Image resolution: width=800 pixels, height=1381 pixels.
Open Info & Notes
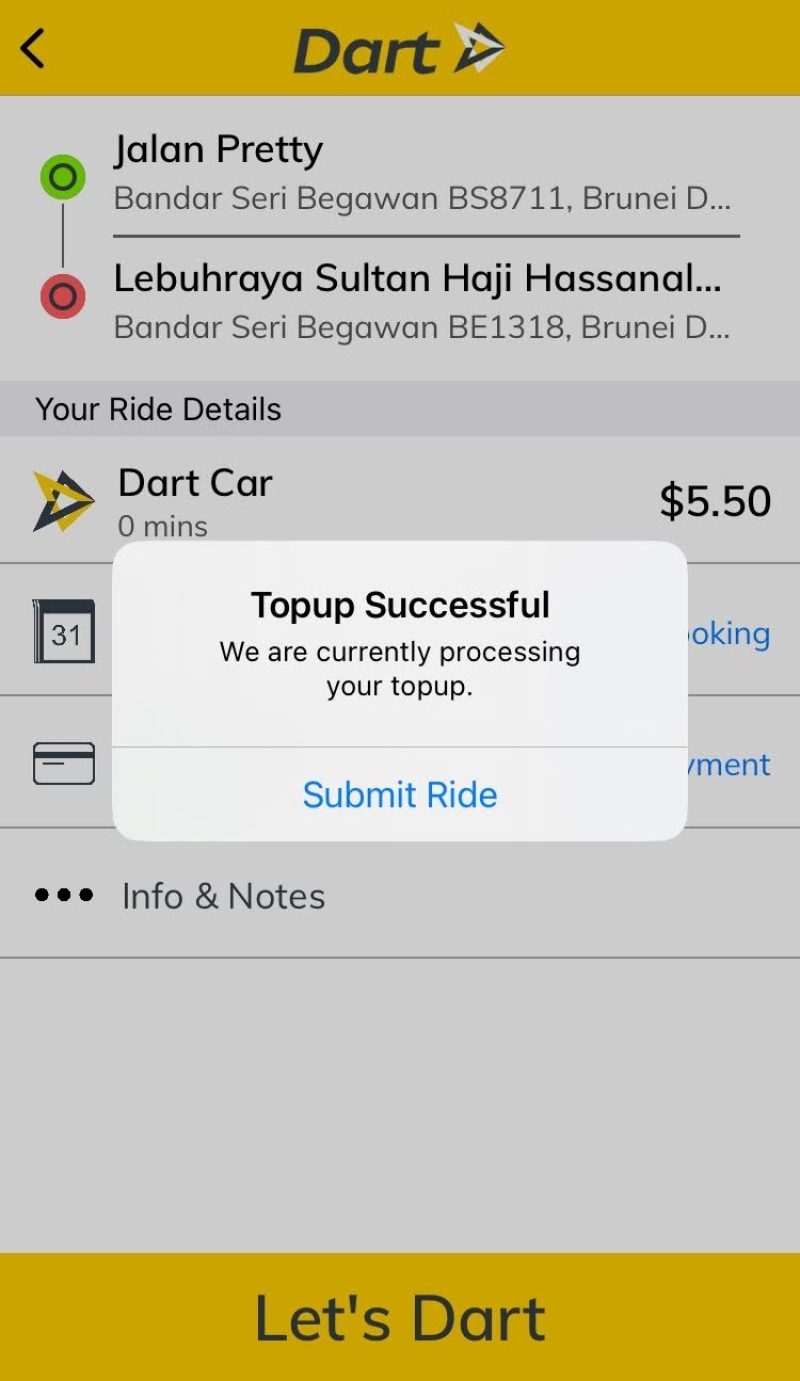pyautogui.click(x=223, y=896)
